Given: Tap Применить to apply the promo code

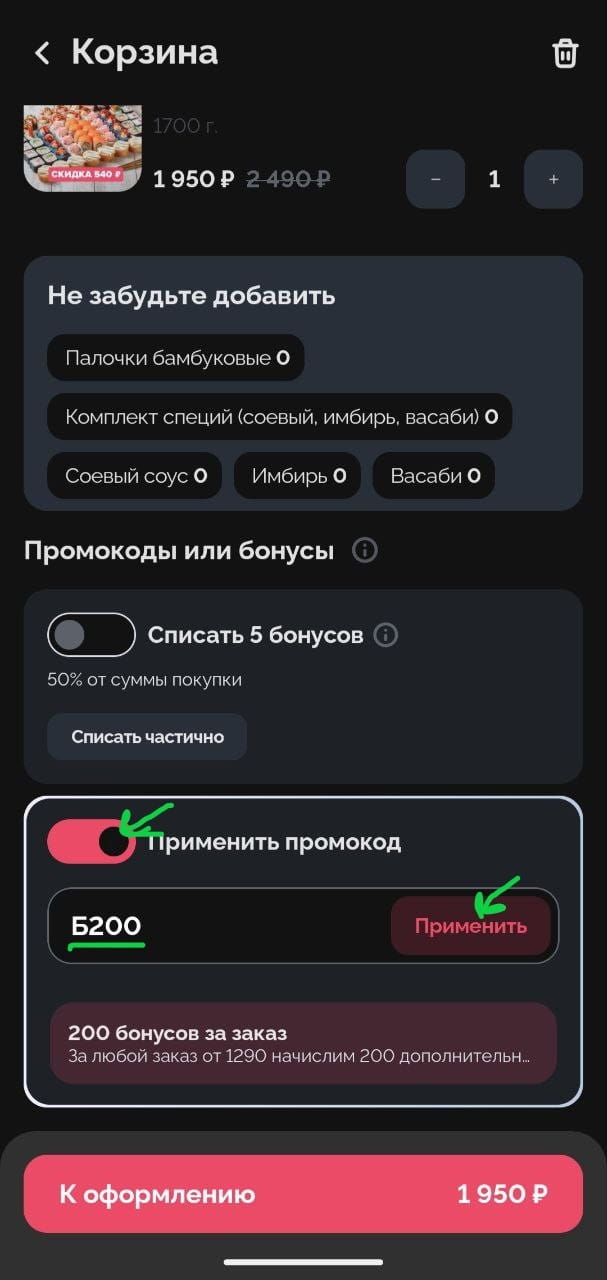Looking at the screenshot, I should tap(470, 926).
